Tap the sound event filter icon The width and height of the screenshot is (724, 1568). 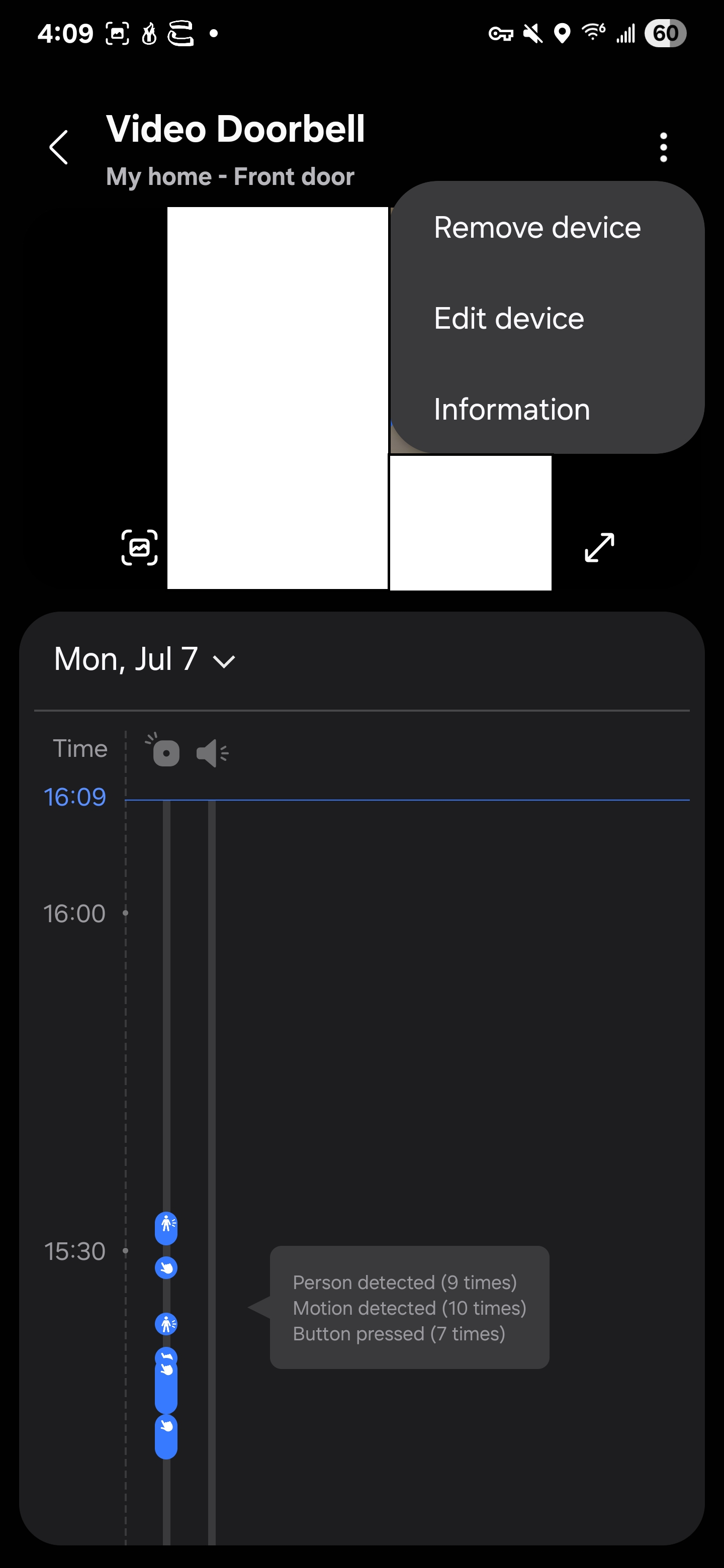tap(212, 753)
